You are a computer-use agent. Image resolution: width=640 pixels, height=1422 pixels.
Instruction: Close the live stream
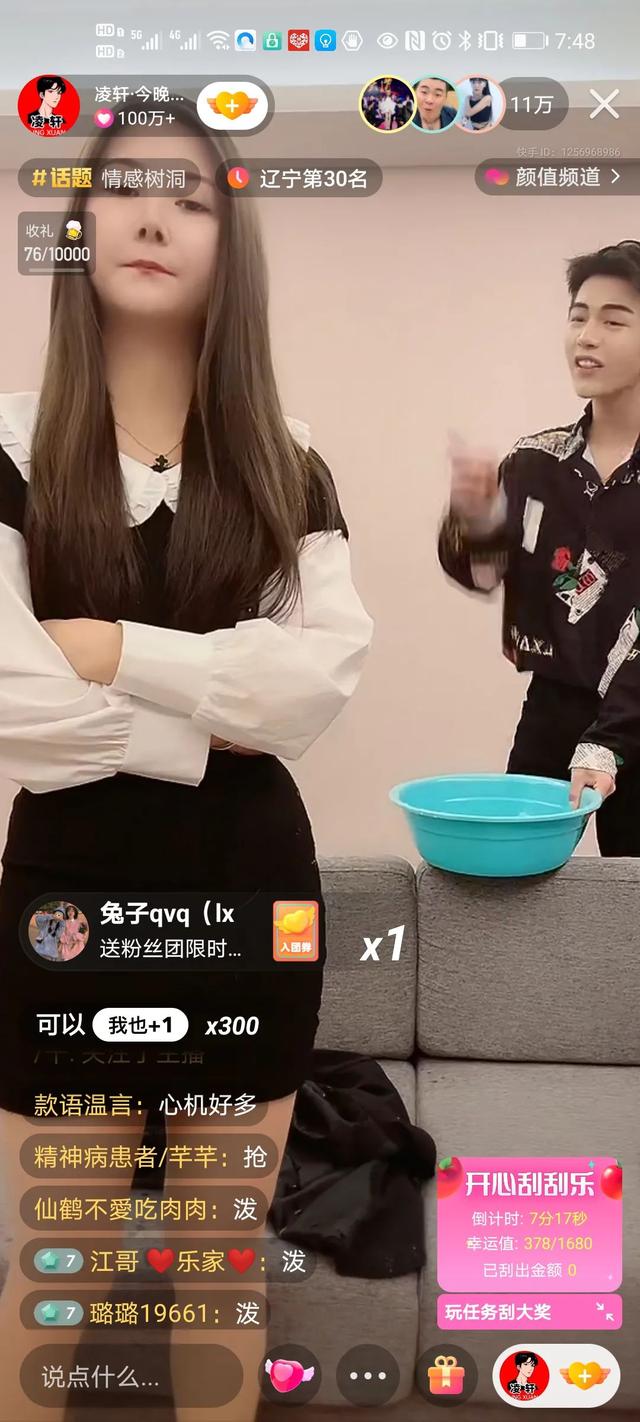pos(604,104)
